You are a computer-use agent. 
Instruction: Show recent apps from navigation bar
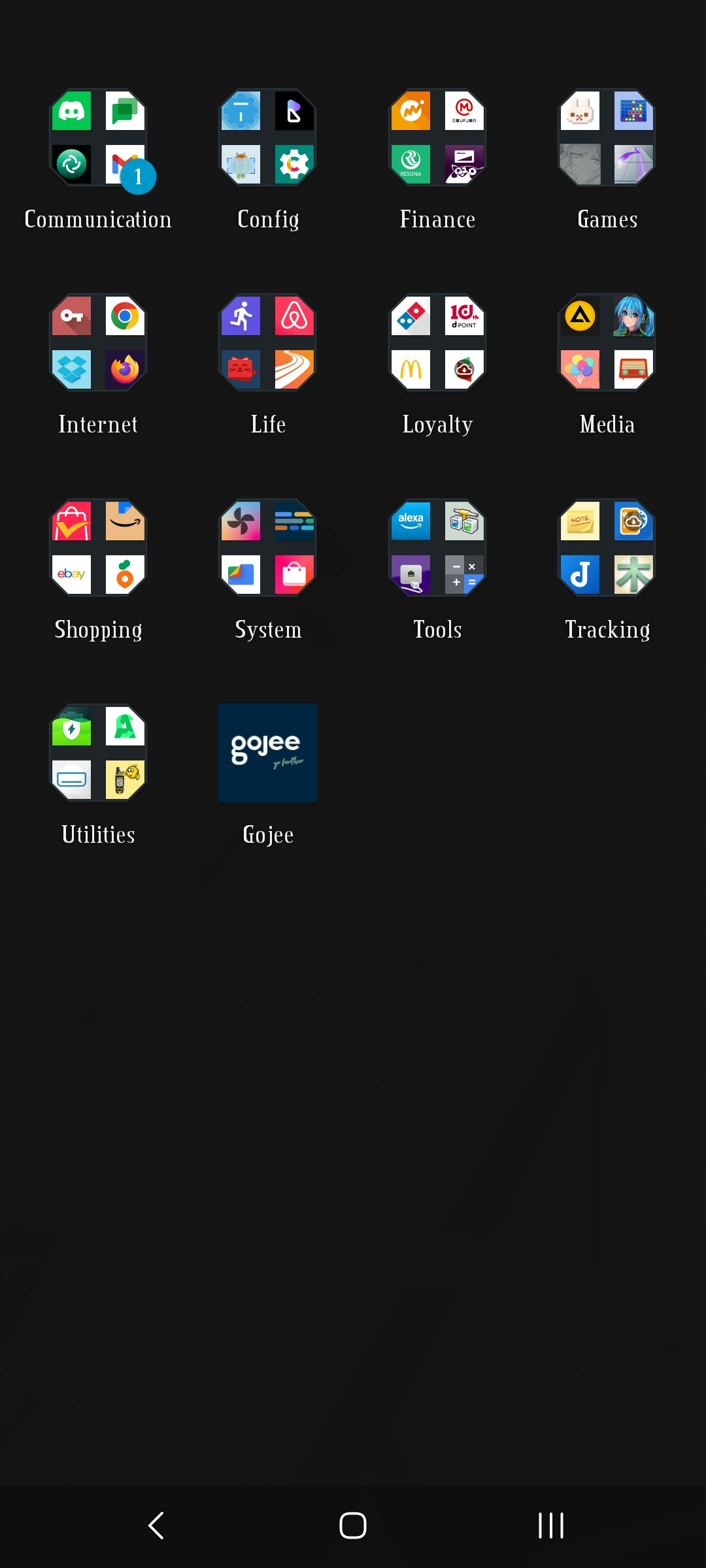pos(550,1526)
